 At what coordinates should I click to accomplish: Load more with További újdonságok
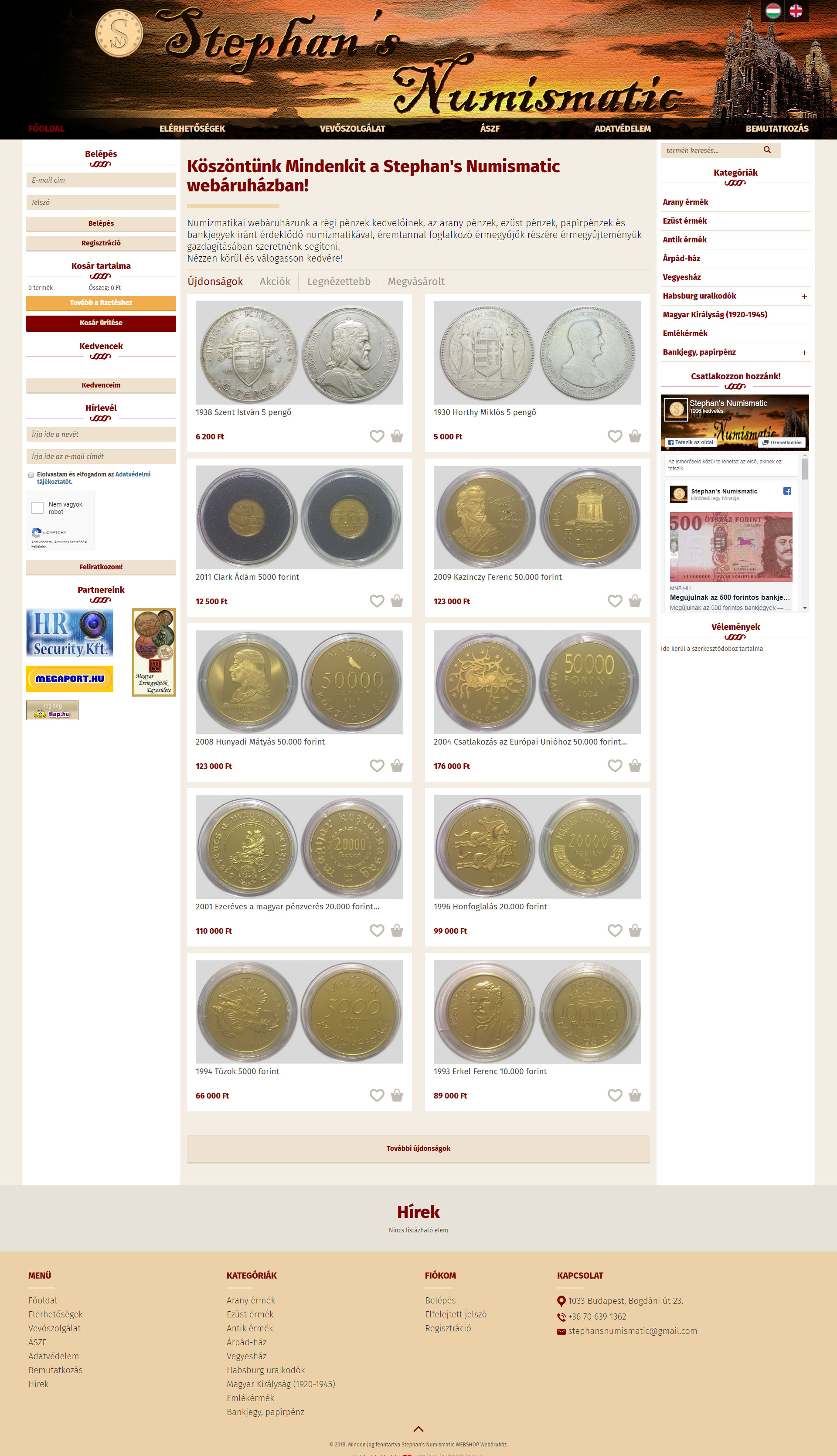point(418,1149)
